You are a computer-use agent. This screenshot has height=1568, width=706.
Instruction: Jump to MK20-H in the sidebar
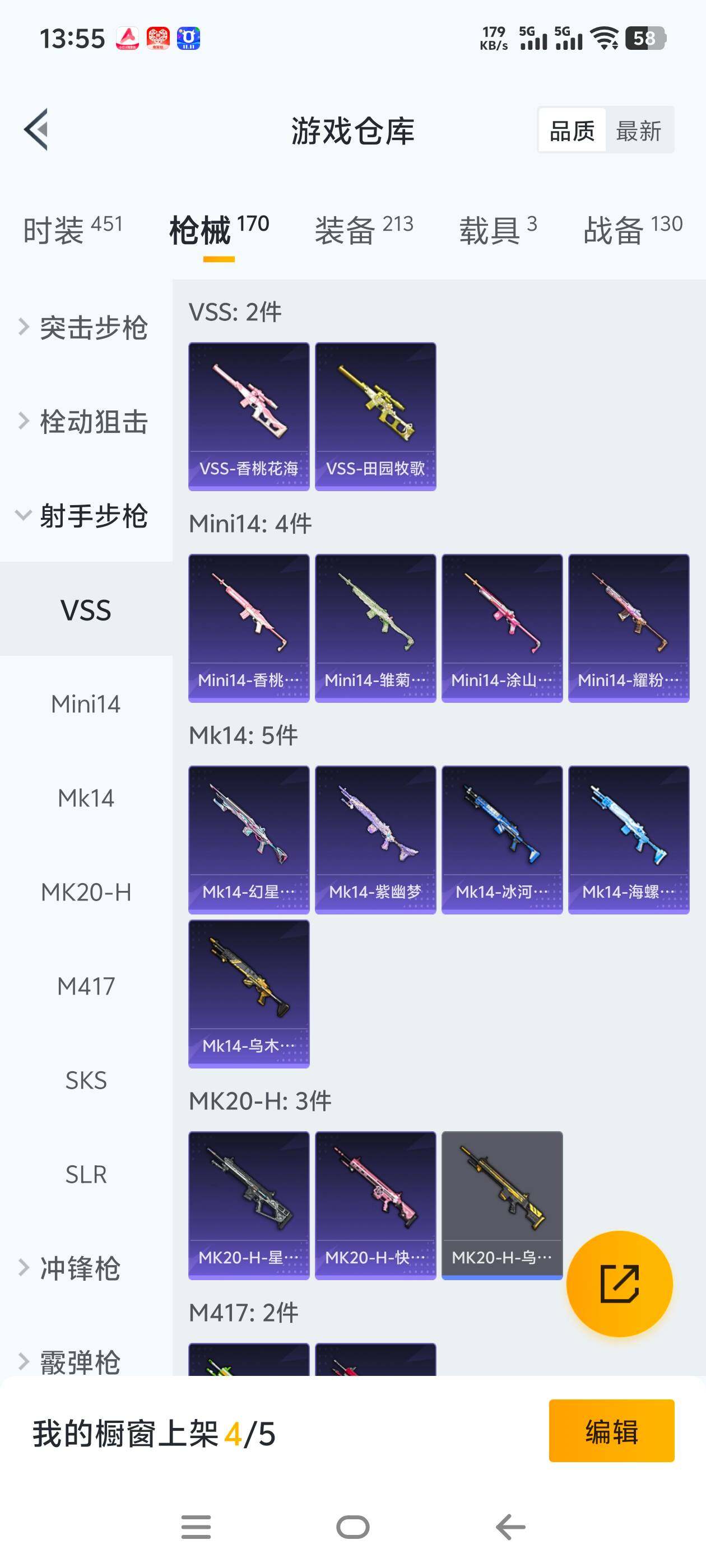point(86,892)
